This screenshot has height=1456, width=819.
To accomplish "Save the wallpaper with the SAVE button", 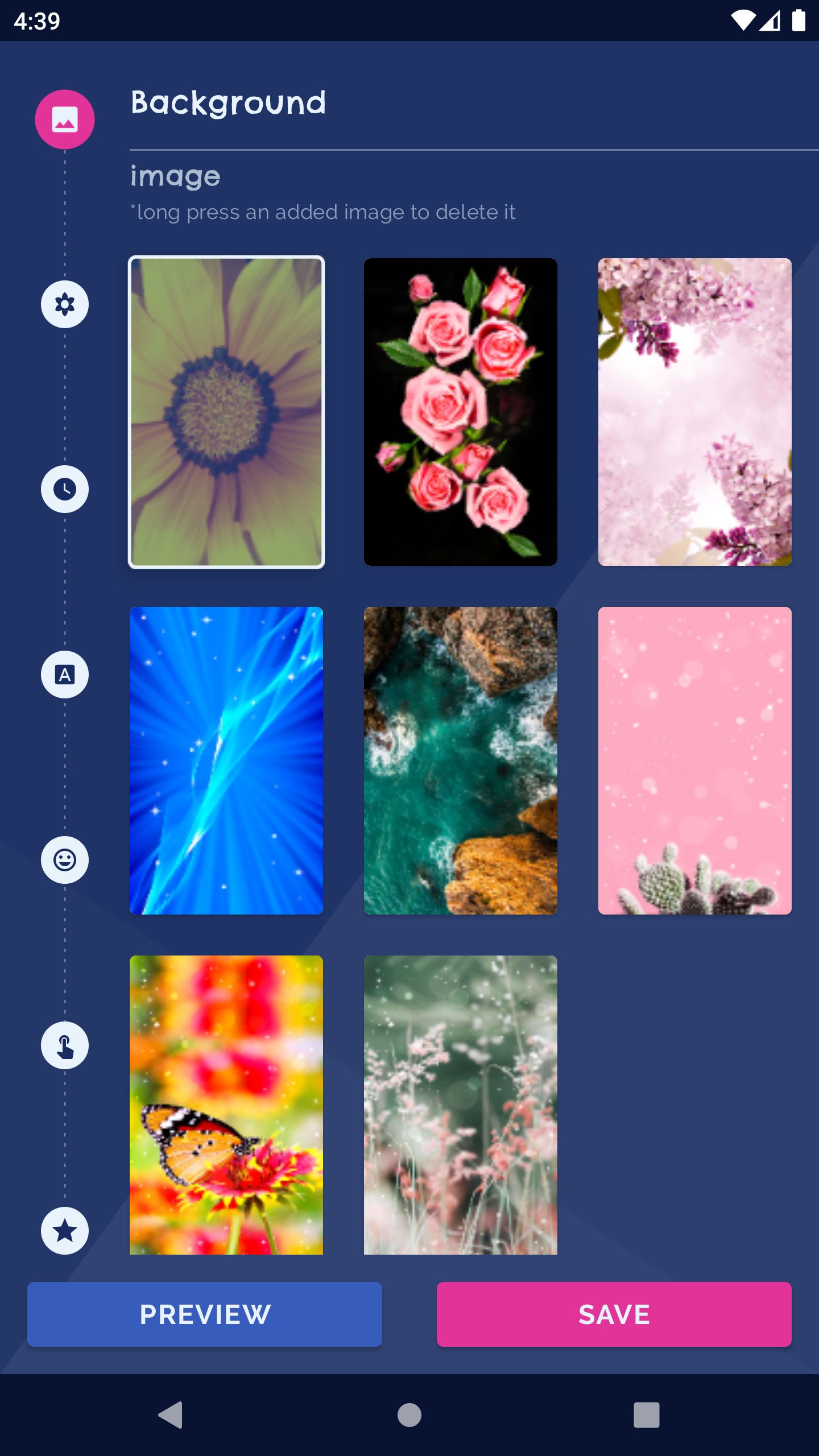I will coord(614,1314).
